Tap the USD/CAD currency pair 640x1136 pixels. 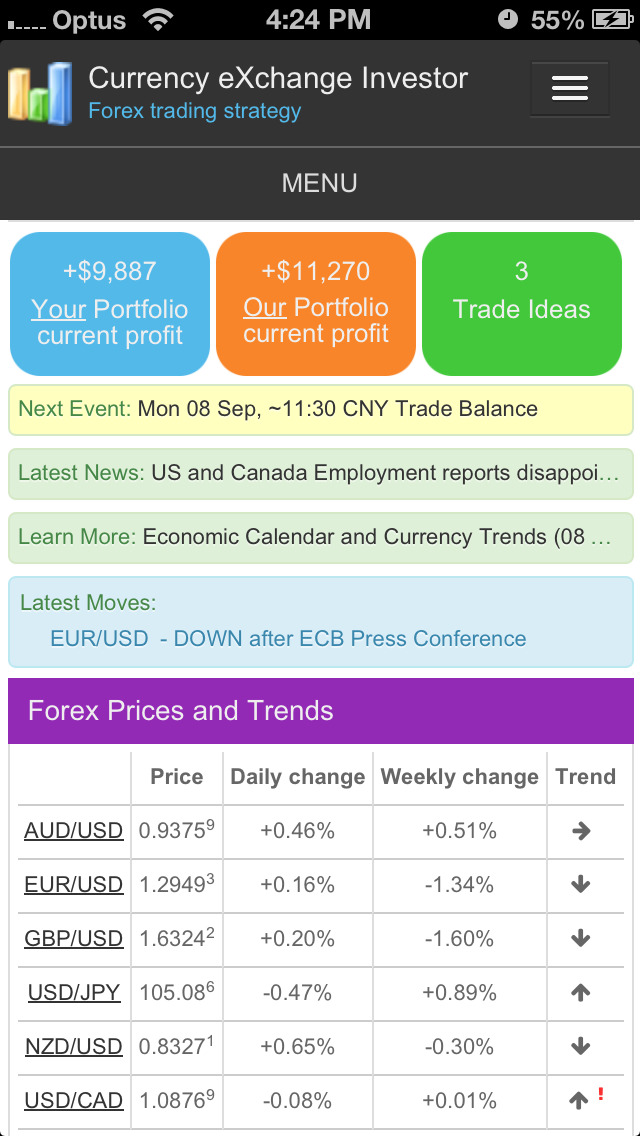coord(74,1101)
